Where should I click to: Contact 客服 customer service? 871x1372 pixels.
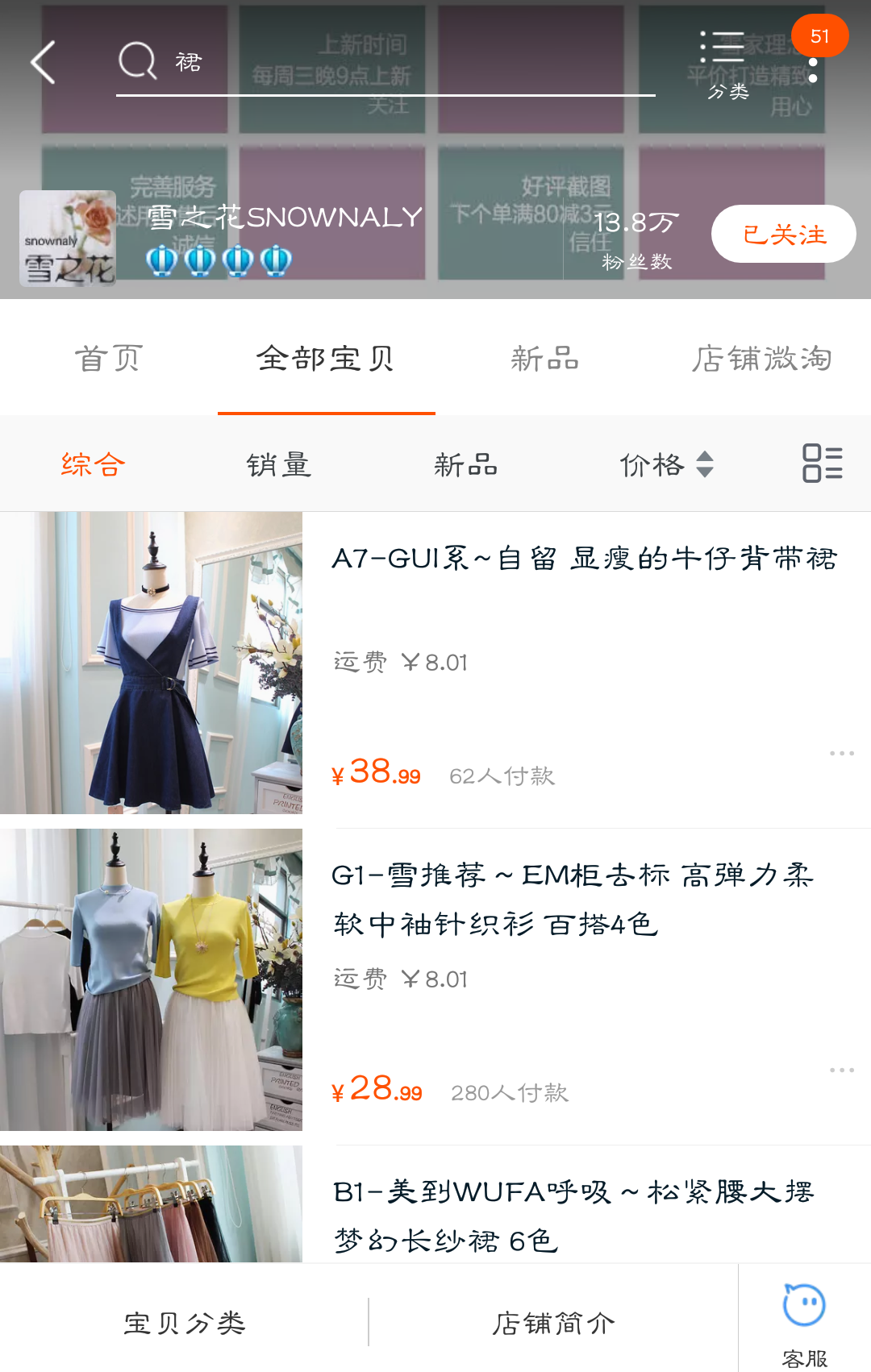(804, 1320)
